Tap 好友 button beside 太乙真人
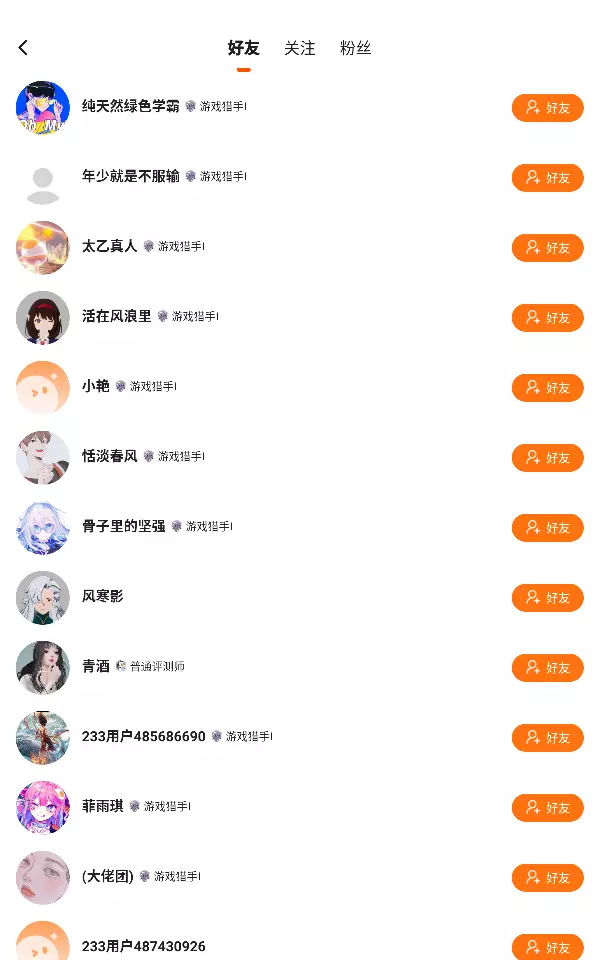Image resolution: width=600 pixels, height=960 pixels. click(x=547, y=248)
